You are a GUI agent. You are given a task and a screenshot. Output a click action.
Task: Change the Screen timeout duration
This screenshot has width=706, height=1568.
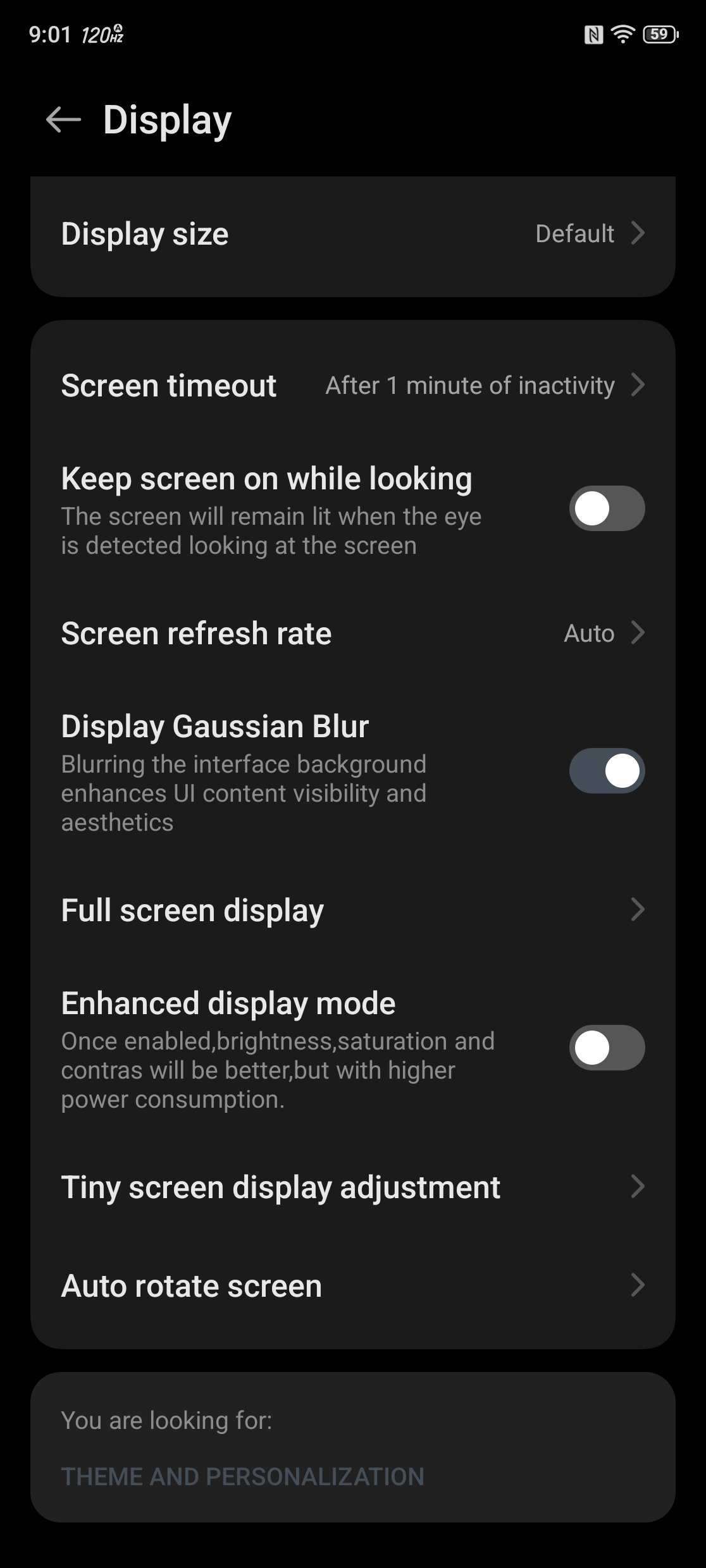click(352, 386)
